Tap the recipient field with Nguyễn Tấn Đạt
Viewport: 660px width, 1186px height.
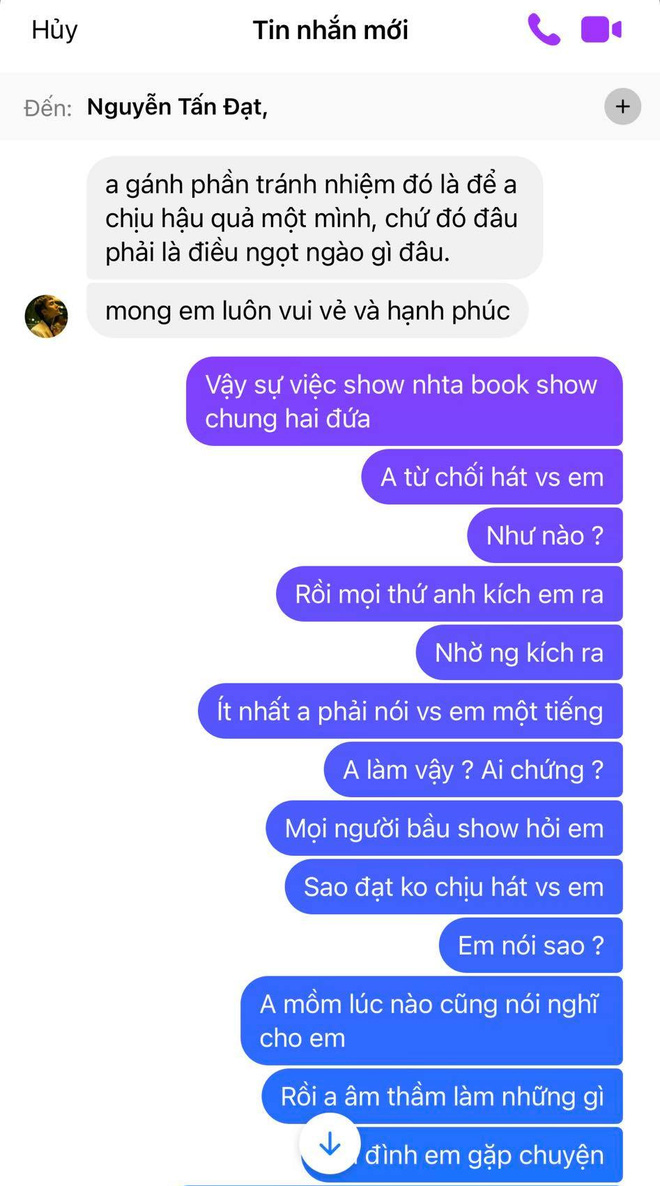tap(178, 107)
